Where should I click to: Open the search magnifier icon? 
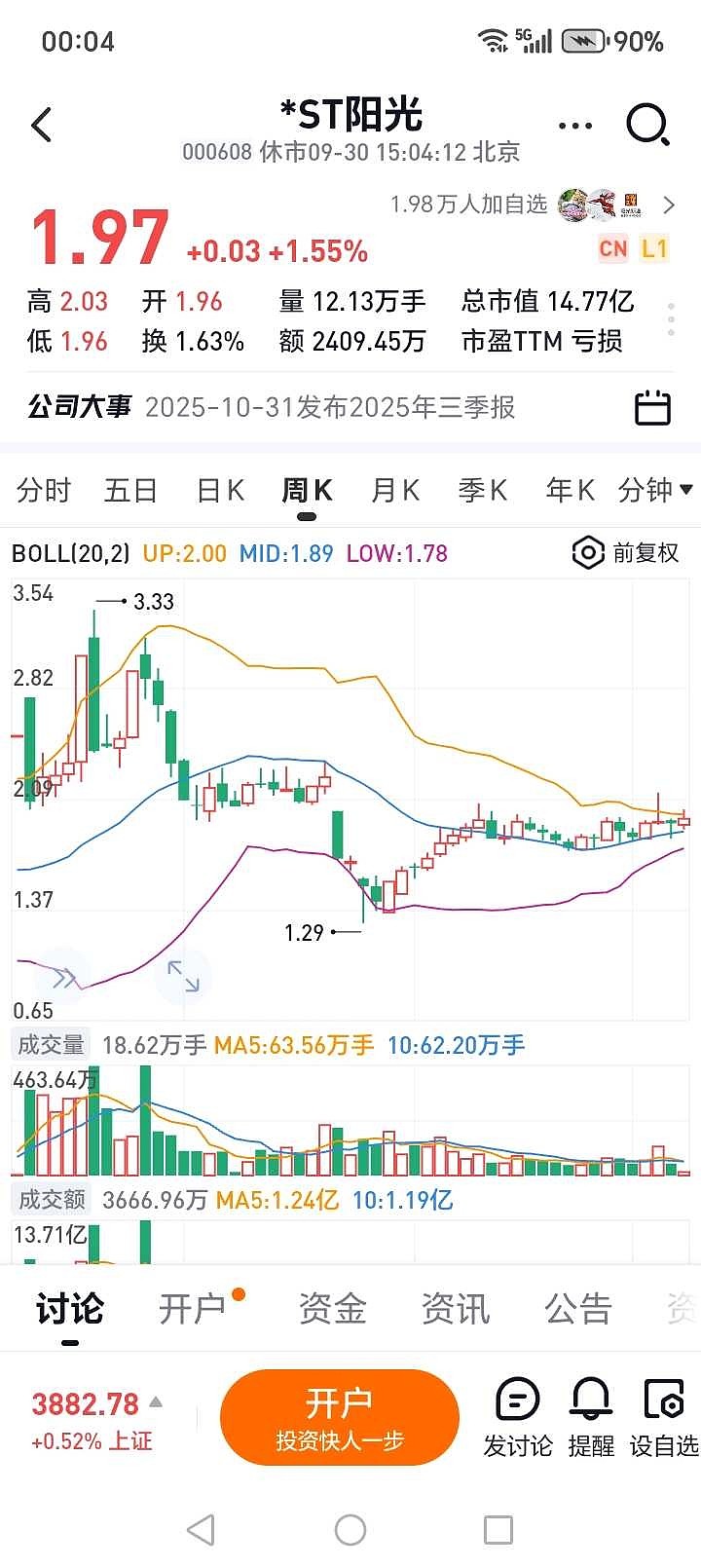click(x=647, y=126)
